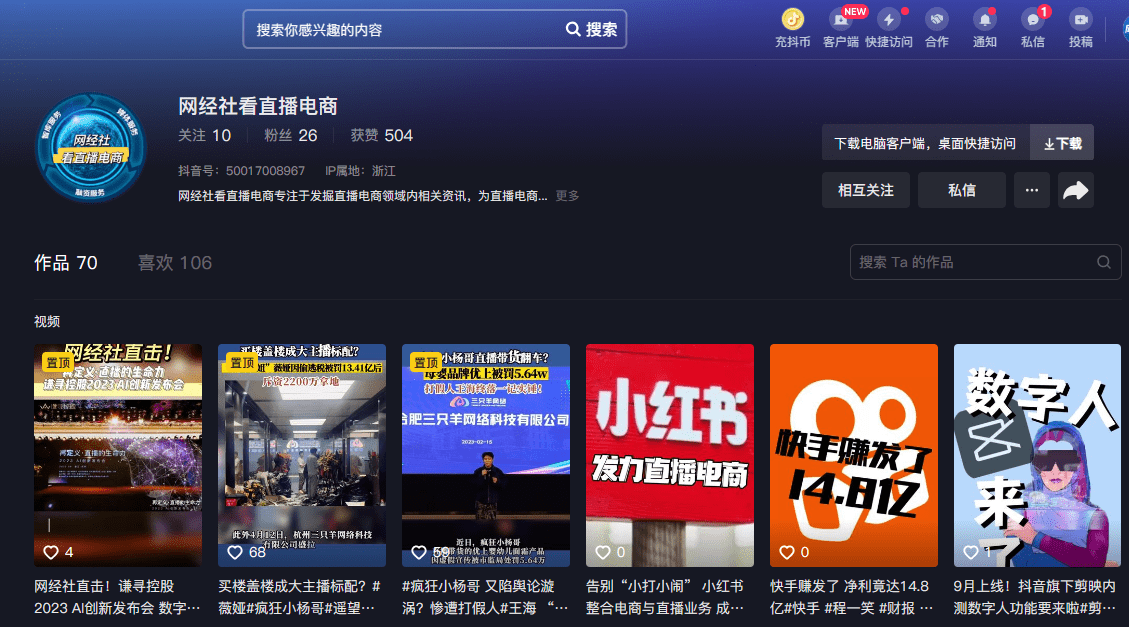Switch to the 喜欢 106 tab
The width and height of the screenshot is (1129, 627).
click(175, 263)
